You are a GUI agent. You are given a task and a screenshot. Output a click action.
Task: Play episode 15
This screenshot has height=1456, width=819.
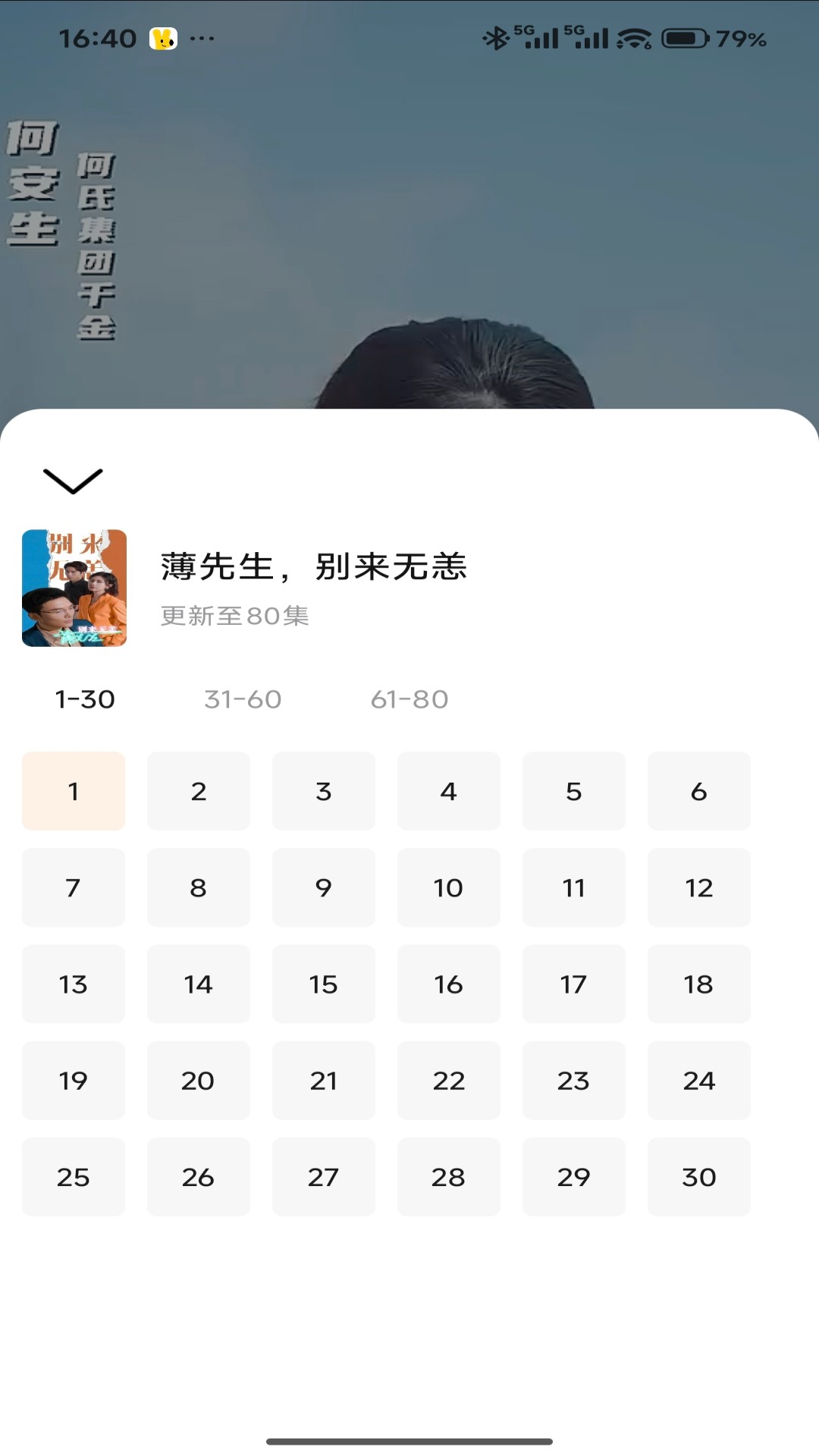pos(323,984)
